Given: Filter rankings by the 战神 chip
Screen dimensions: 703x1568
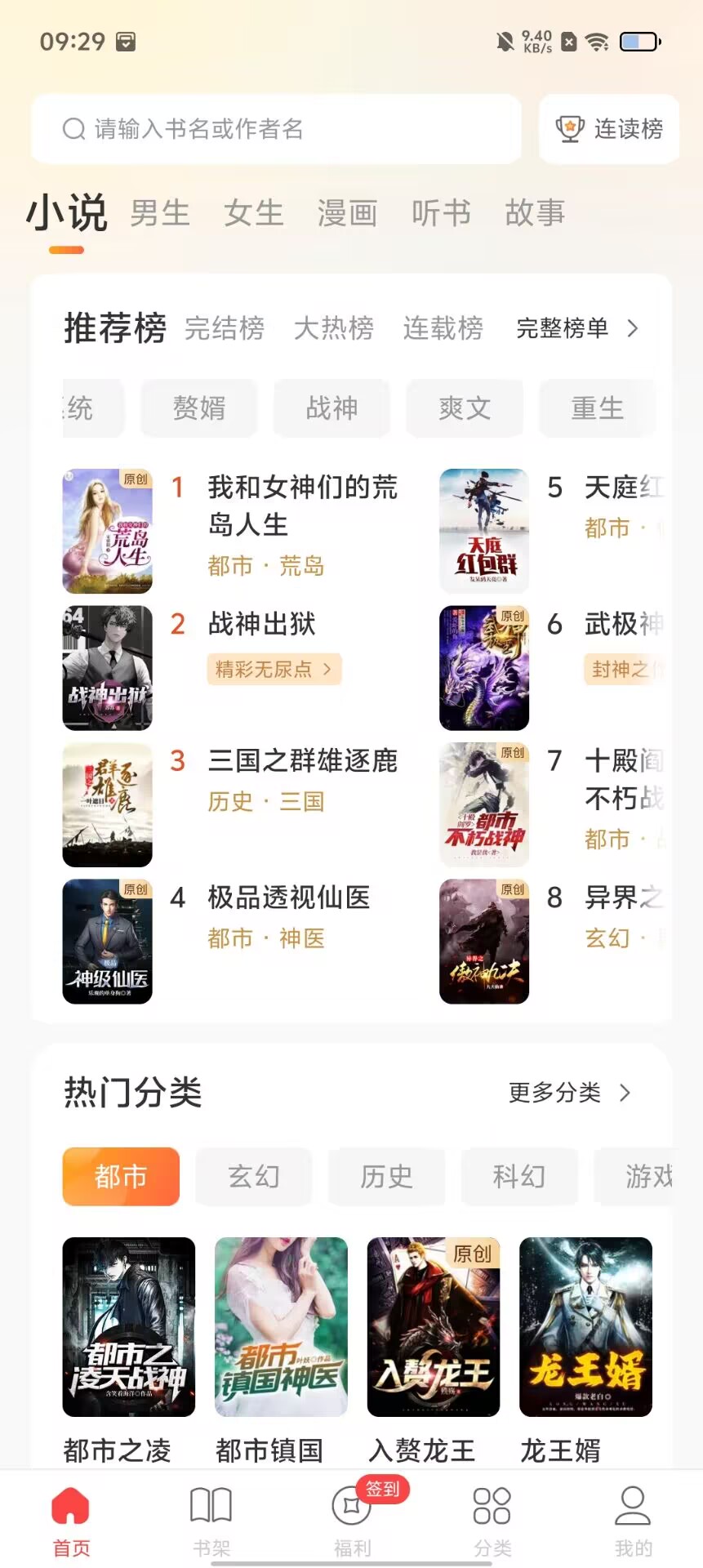Looking at the screenshot, I should [332, 408].
